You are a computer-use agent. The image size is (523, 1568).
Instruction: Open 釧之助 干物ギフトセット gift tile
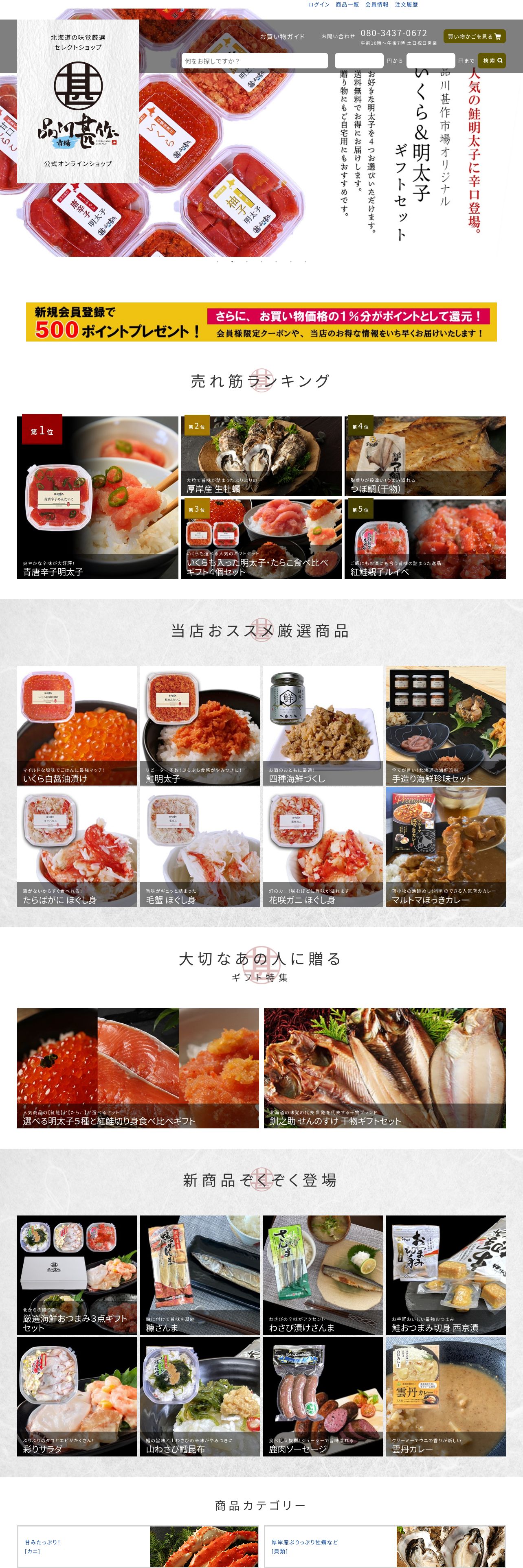[x=384, y=1068]
